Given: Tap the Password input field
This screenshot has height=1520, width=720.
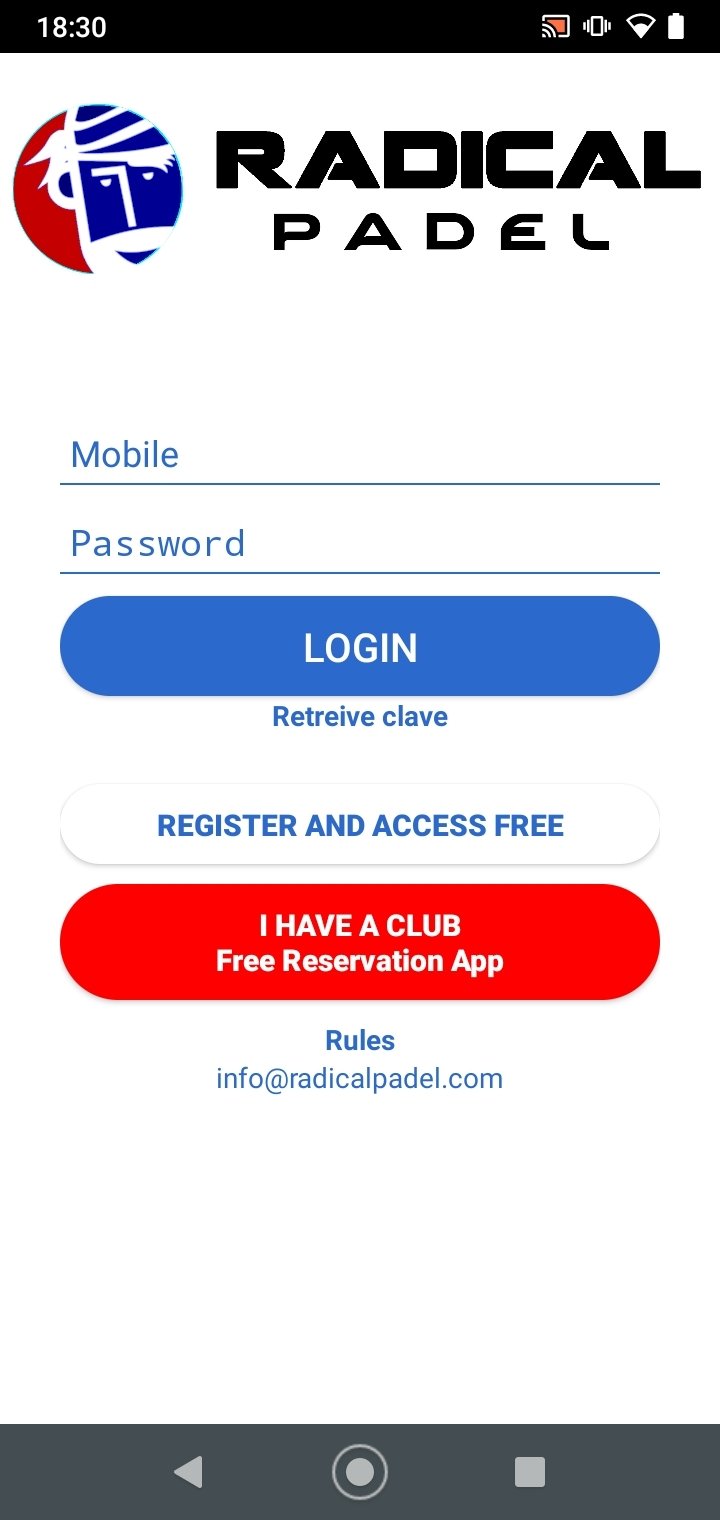Looking at the screenshot, I should pyautogui.click(x=360, y=544).
